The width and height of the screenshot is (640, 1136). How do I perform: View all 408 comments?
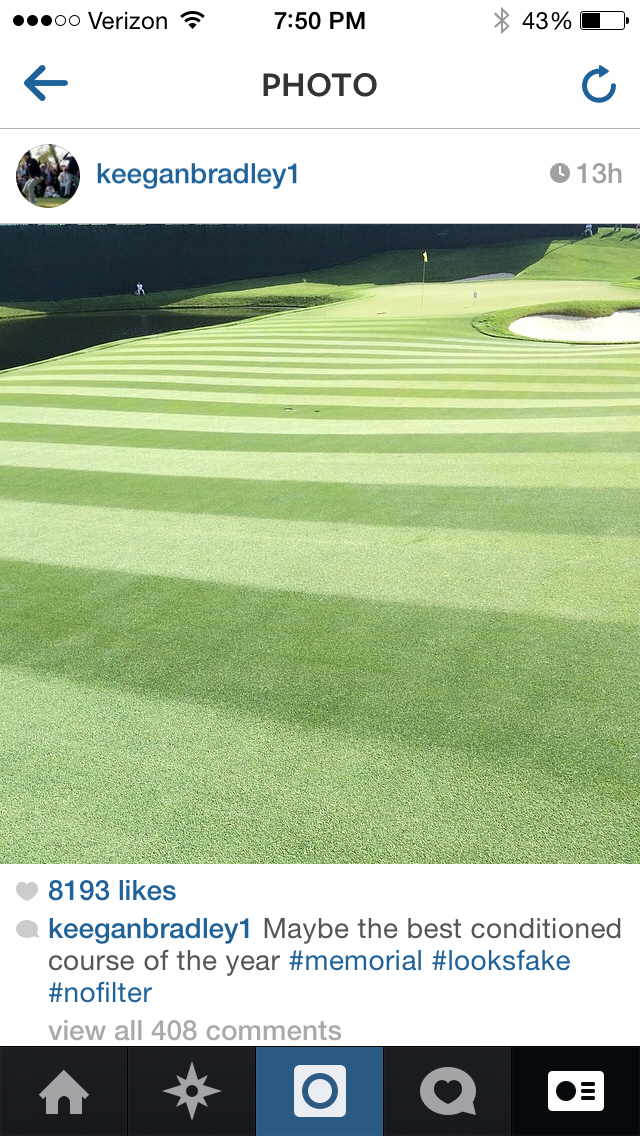[195, 1030]
